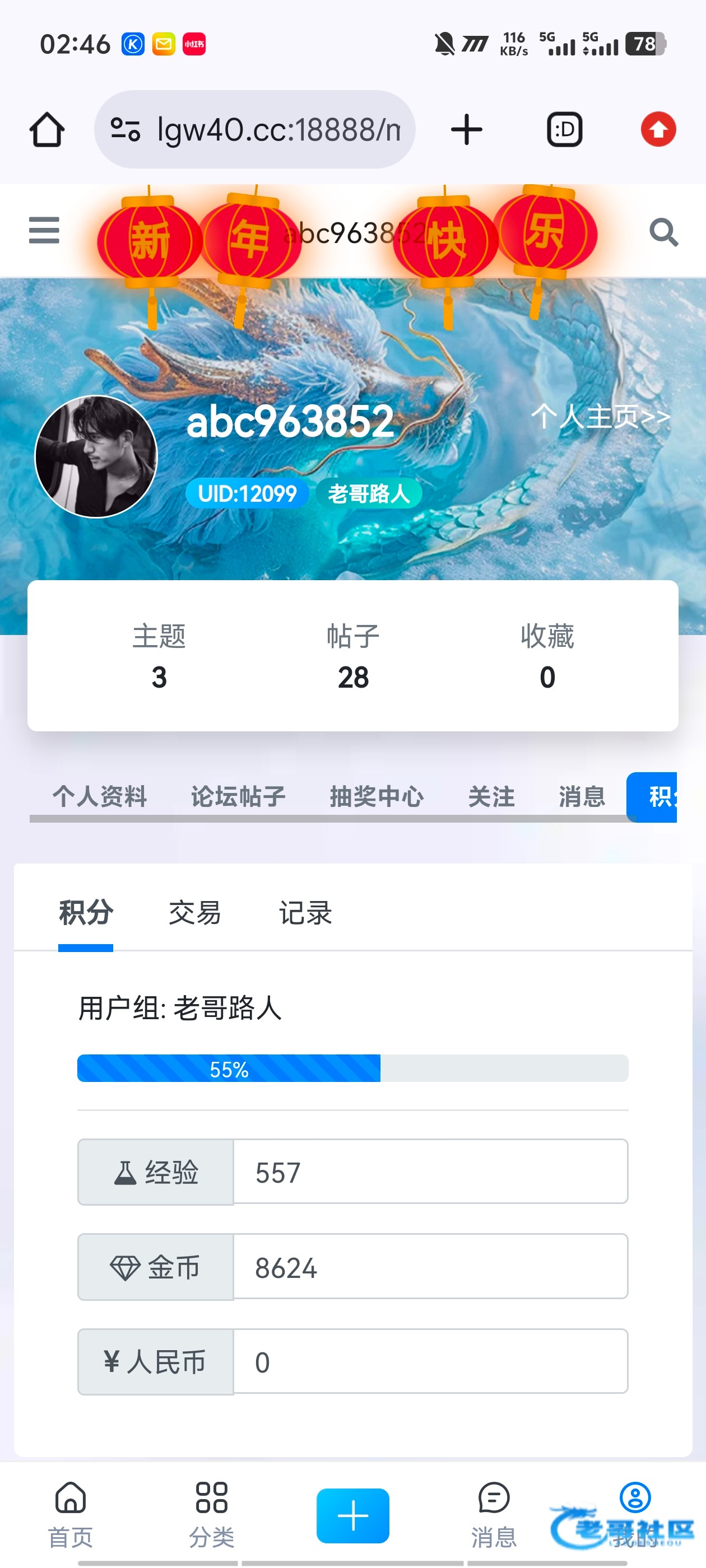
Task: Create a new post with plus button
Action: pyautogui.click(x=352, y=1515)
